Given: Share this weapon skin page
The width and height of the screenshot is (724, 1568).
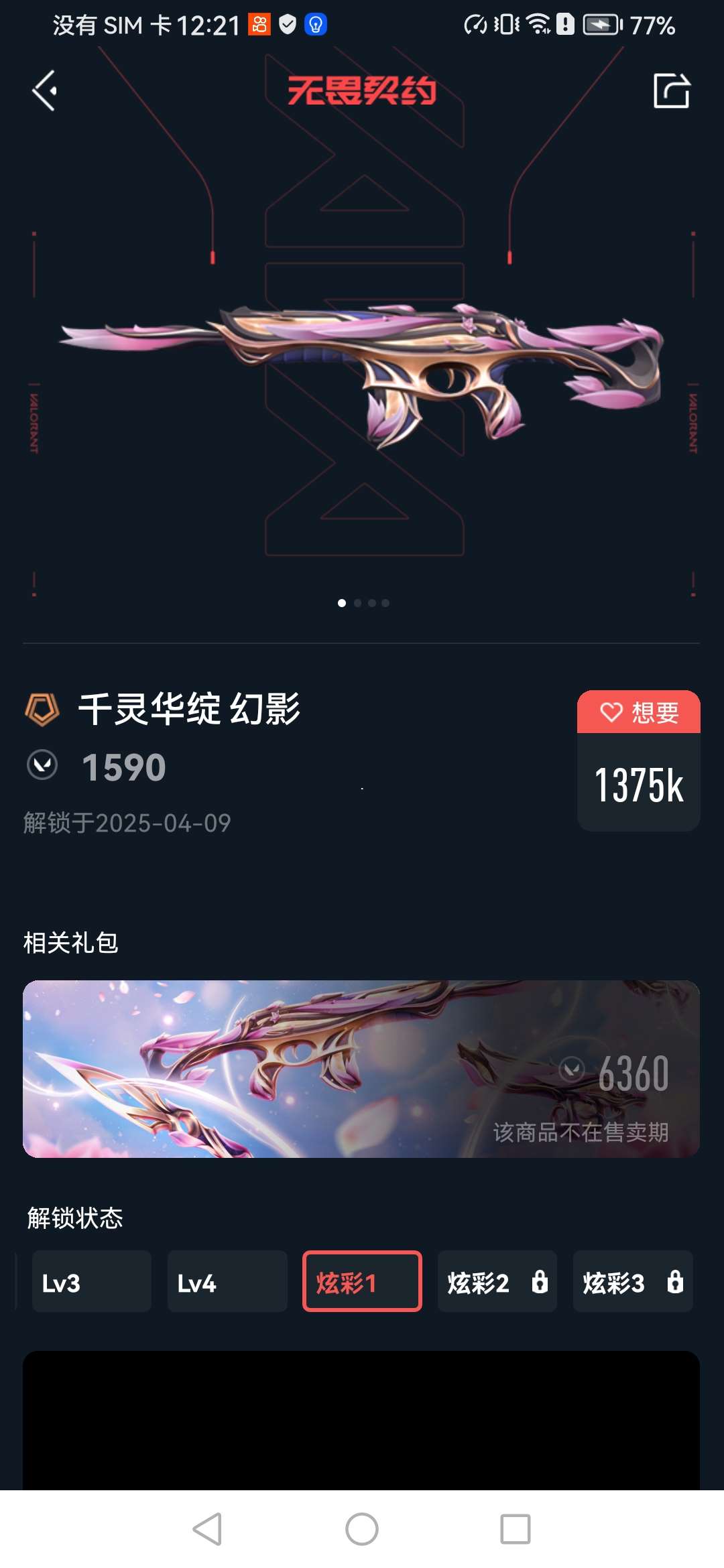Looking at the screenshot, I should click(672, 90).
